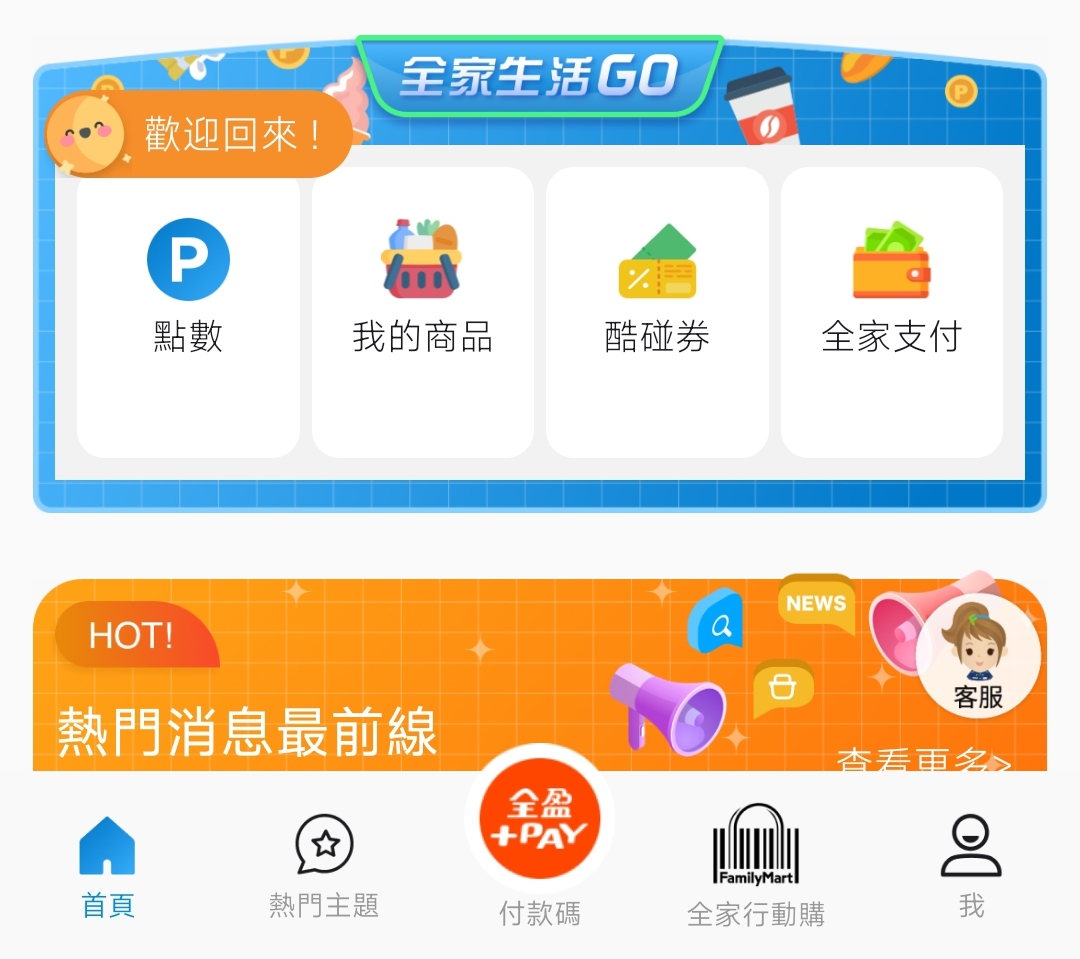Tap 查看更多 to see more news
Screen dimensions: 1080x959
922,760
